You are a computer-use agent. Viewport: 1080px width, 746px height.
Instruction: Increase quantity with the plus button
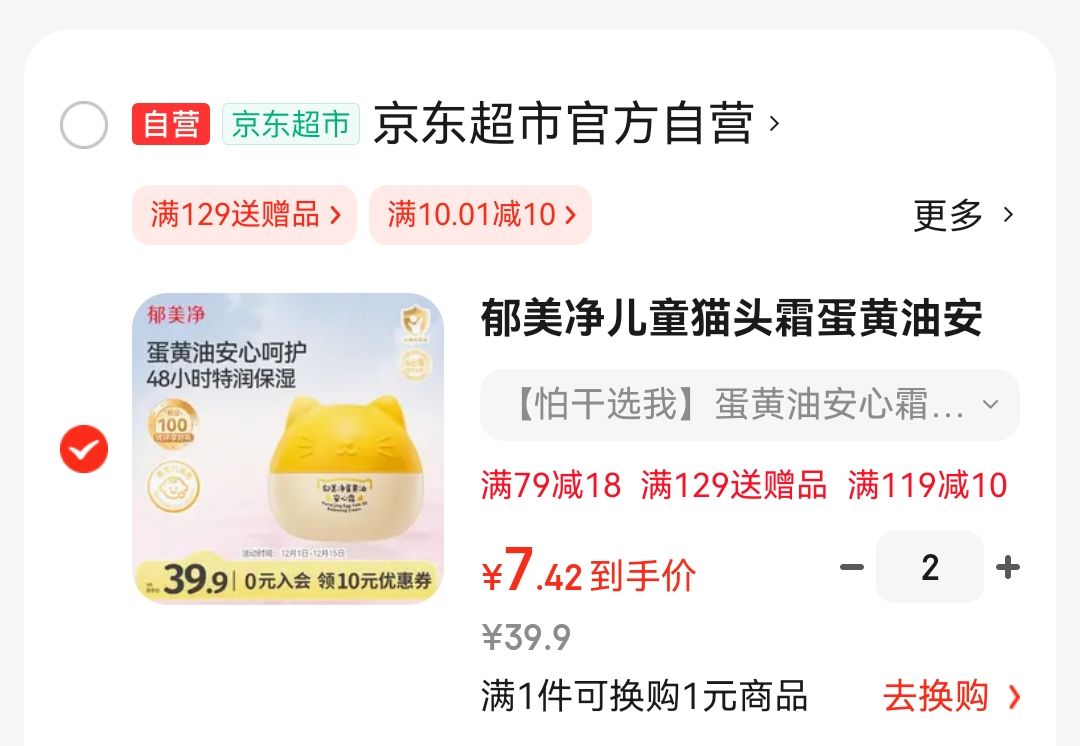tap(1008, 568)
